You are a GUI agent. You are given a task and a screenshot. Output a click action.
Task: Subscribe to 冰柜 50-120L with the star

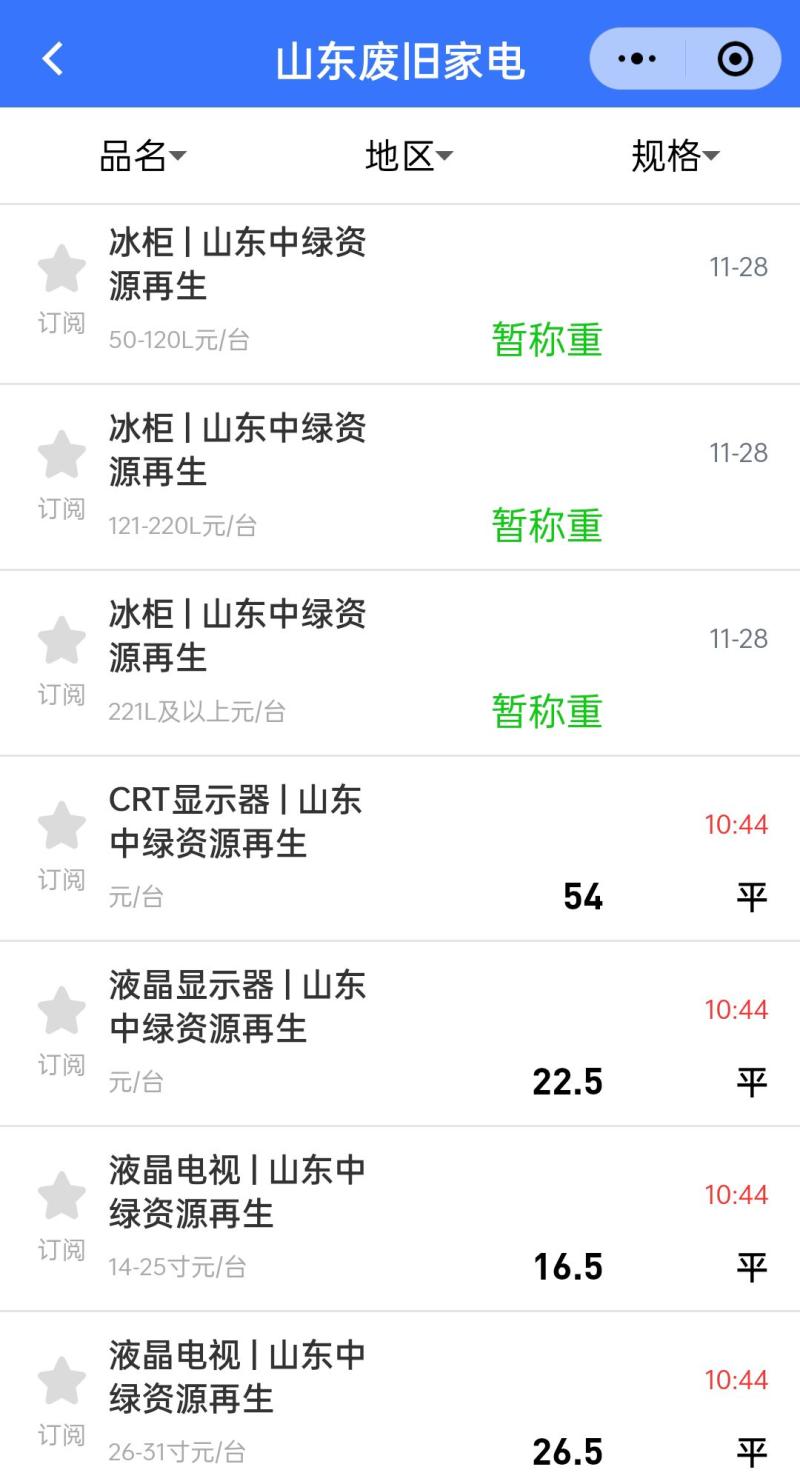click(62, 270)
